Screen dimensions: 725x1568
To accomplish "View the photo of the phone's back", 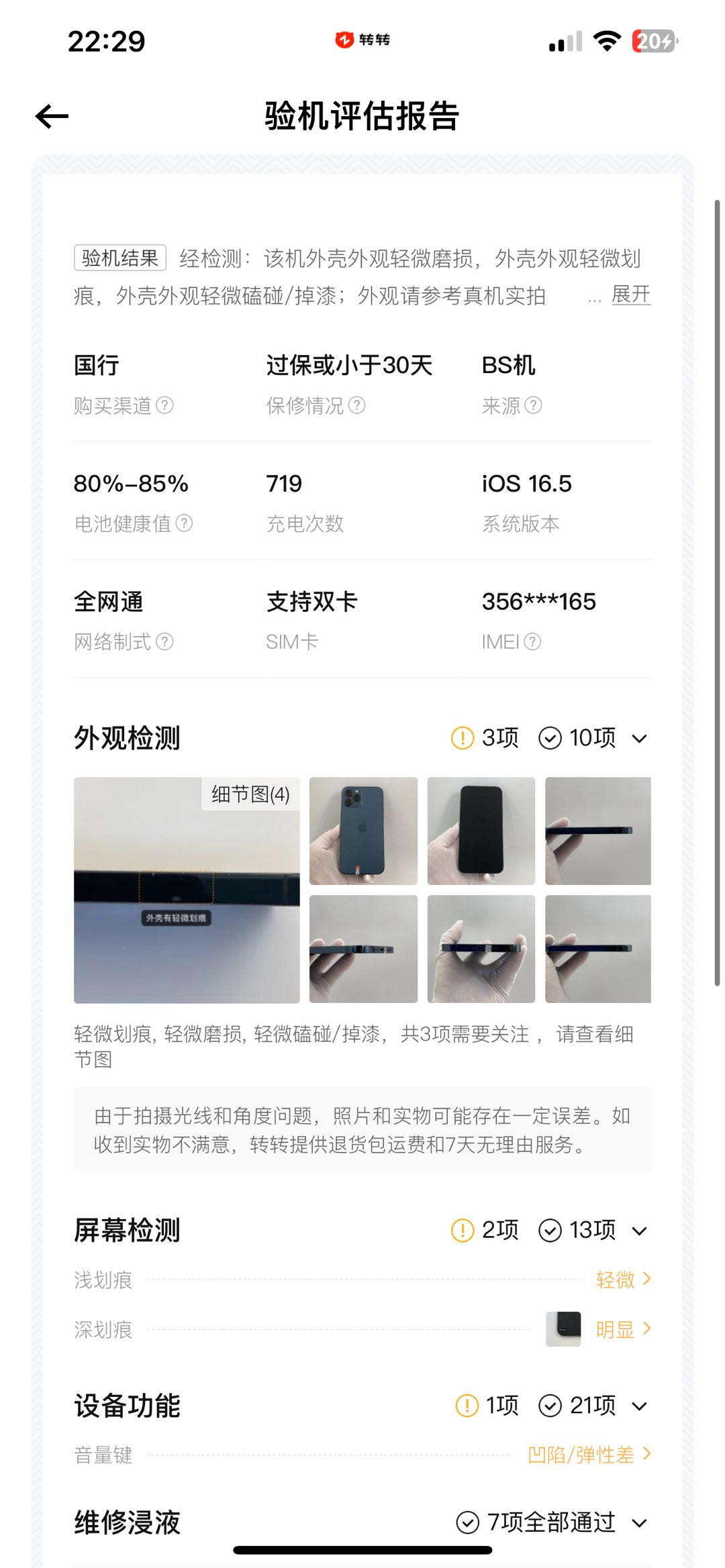I will coord(363,831).
